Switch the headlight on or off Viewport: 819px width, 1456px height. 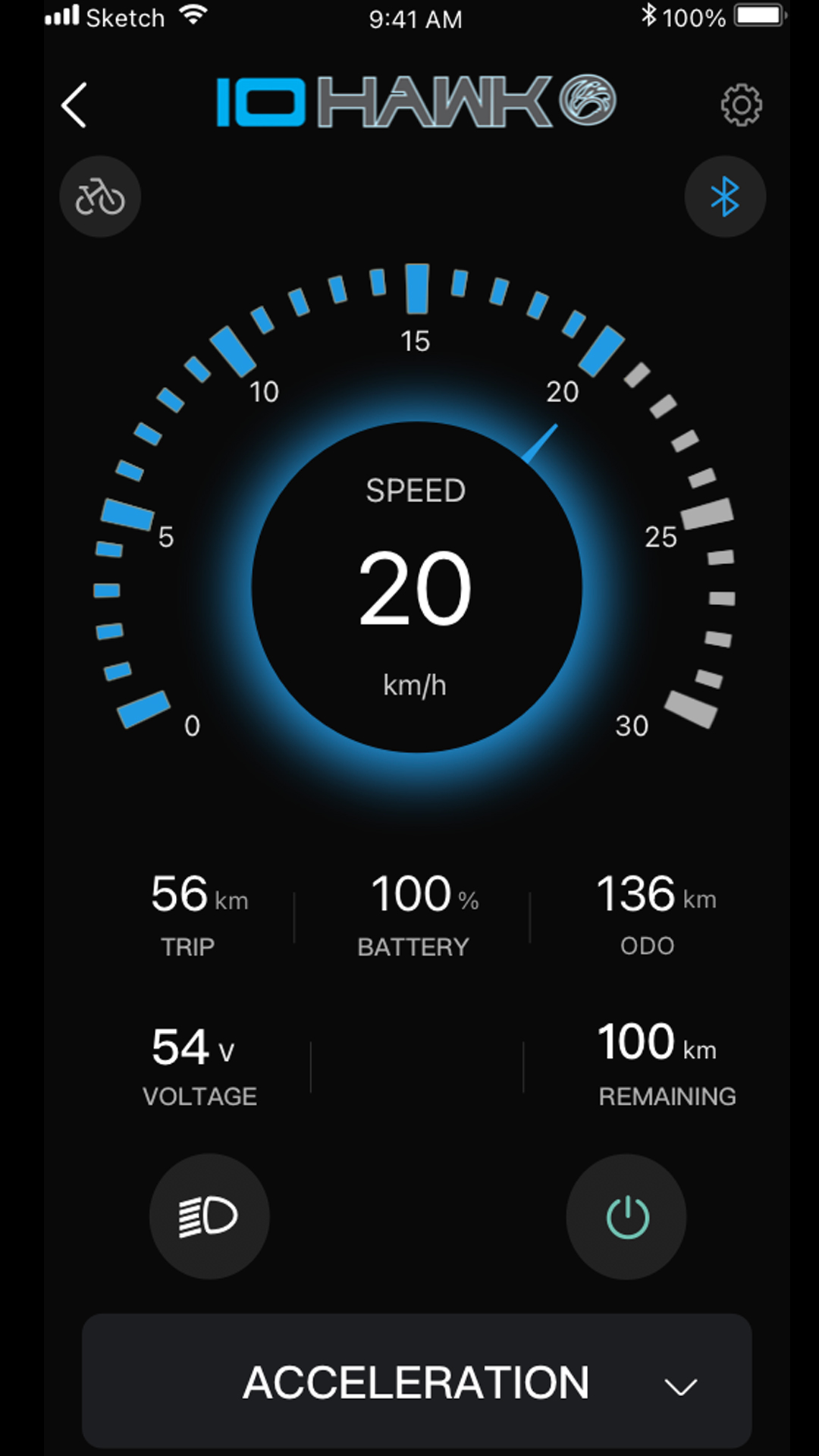coord(209,1216)
